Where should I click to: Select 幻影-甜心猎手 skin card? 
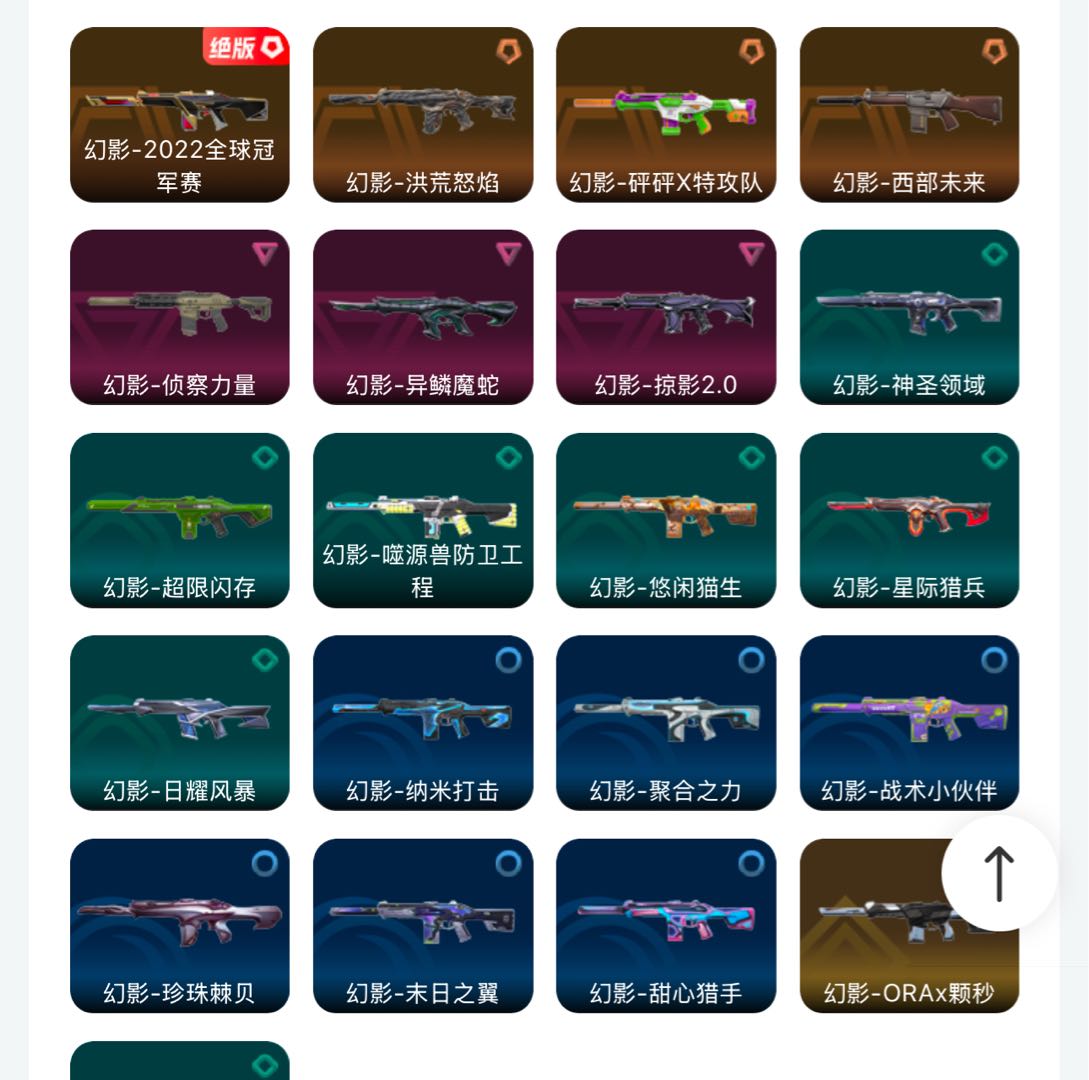point(666,926)
